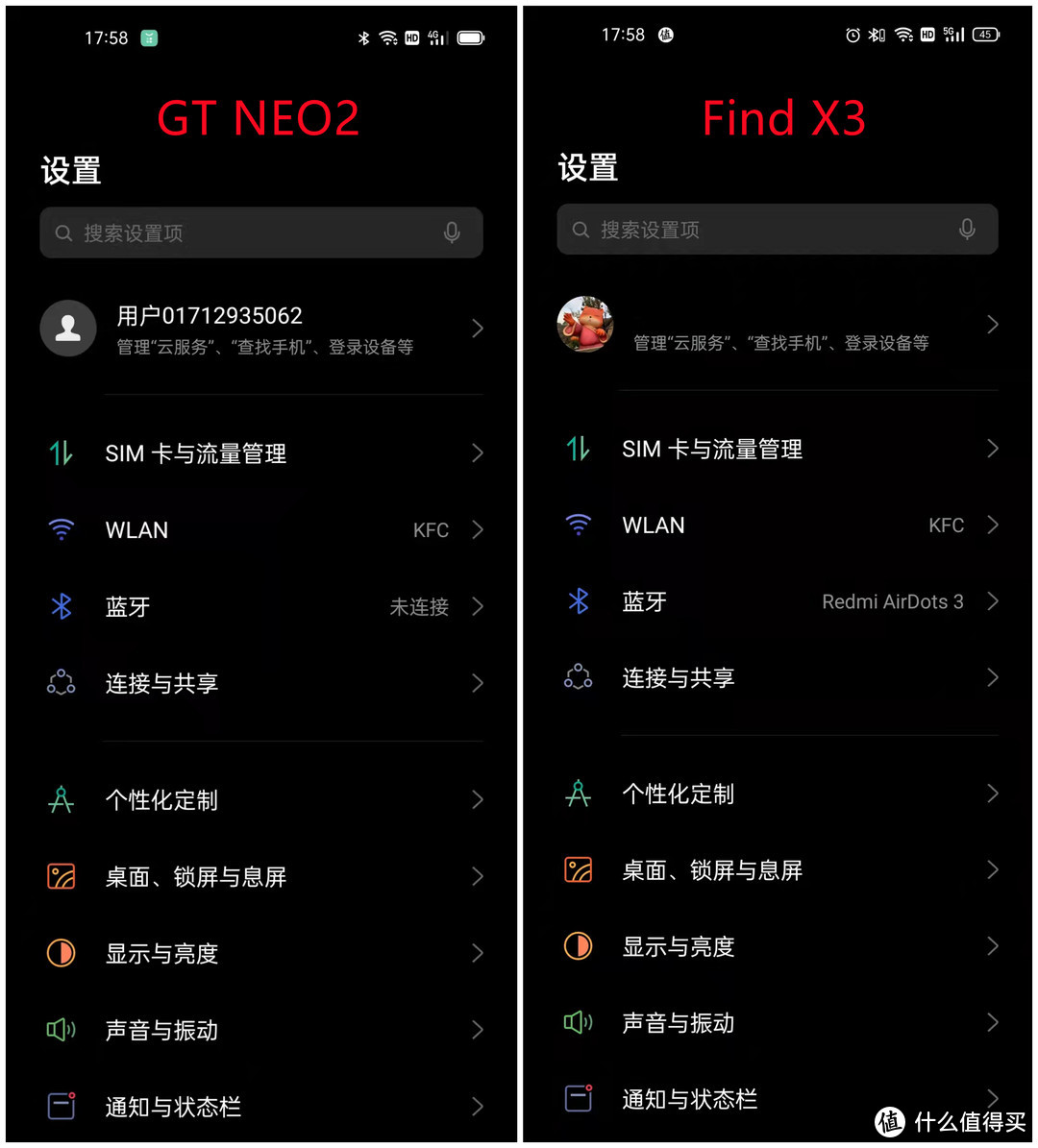Select the 连接与共享 sharing icon on Find X3
The height and width of the screenshot is (1148, 1038).
coord(578,677)
